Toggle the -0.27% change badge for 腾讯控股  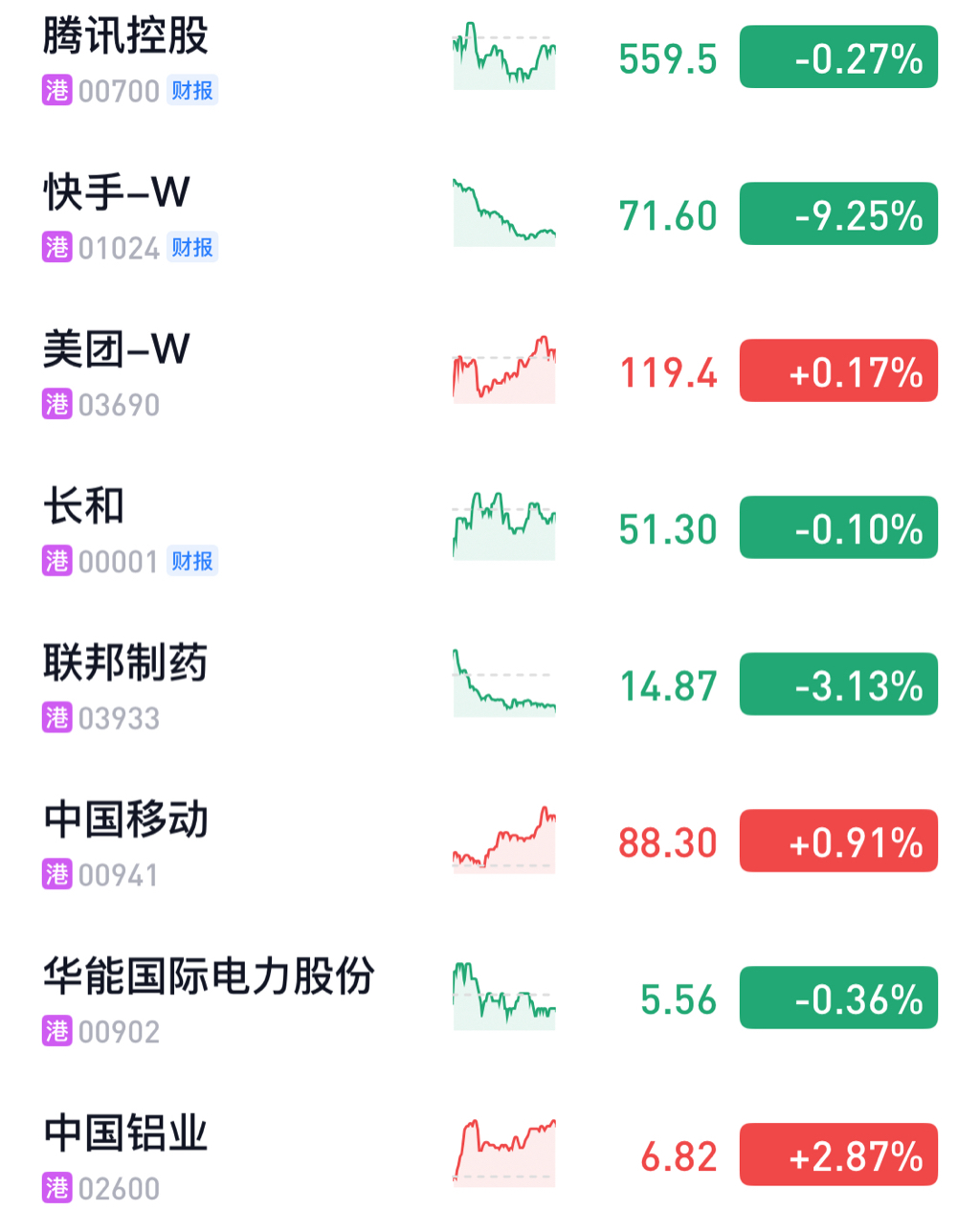coord(838,57)
